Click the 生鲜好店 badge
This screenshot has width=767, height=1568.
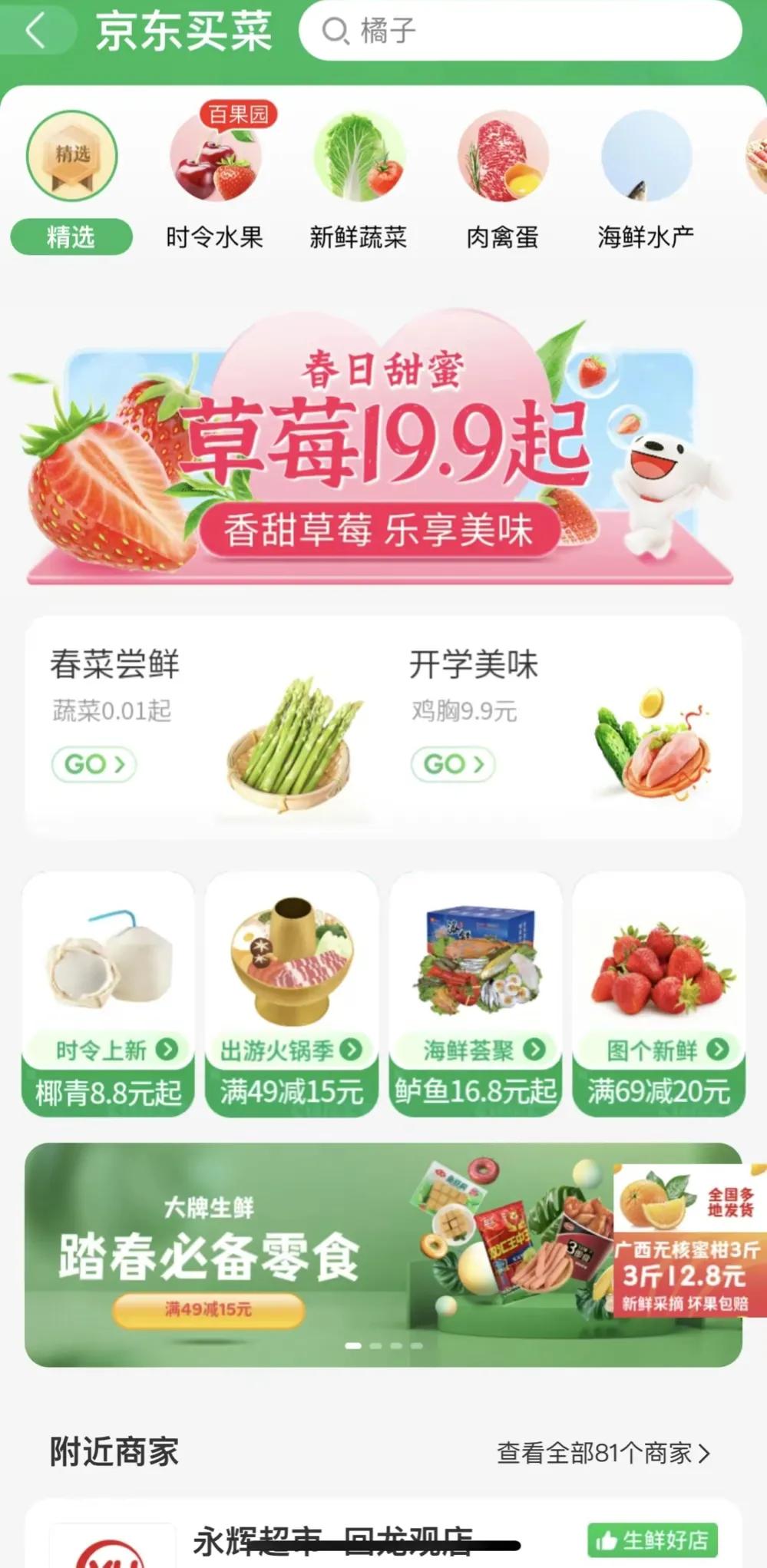coord(653,1533)
